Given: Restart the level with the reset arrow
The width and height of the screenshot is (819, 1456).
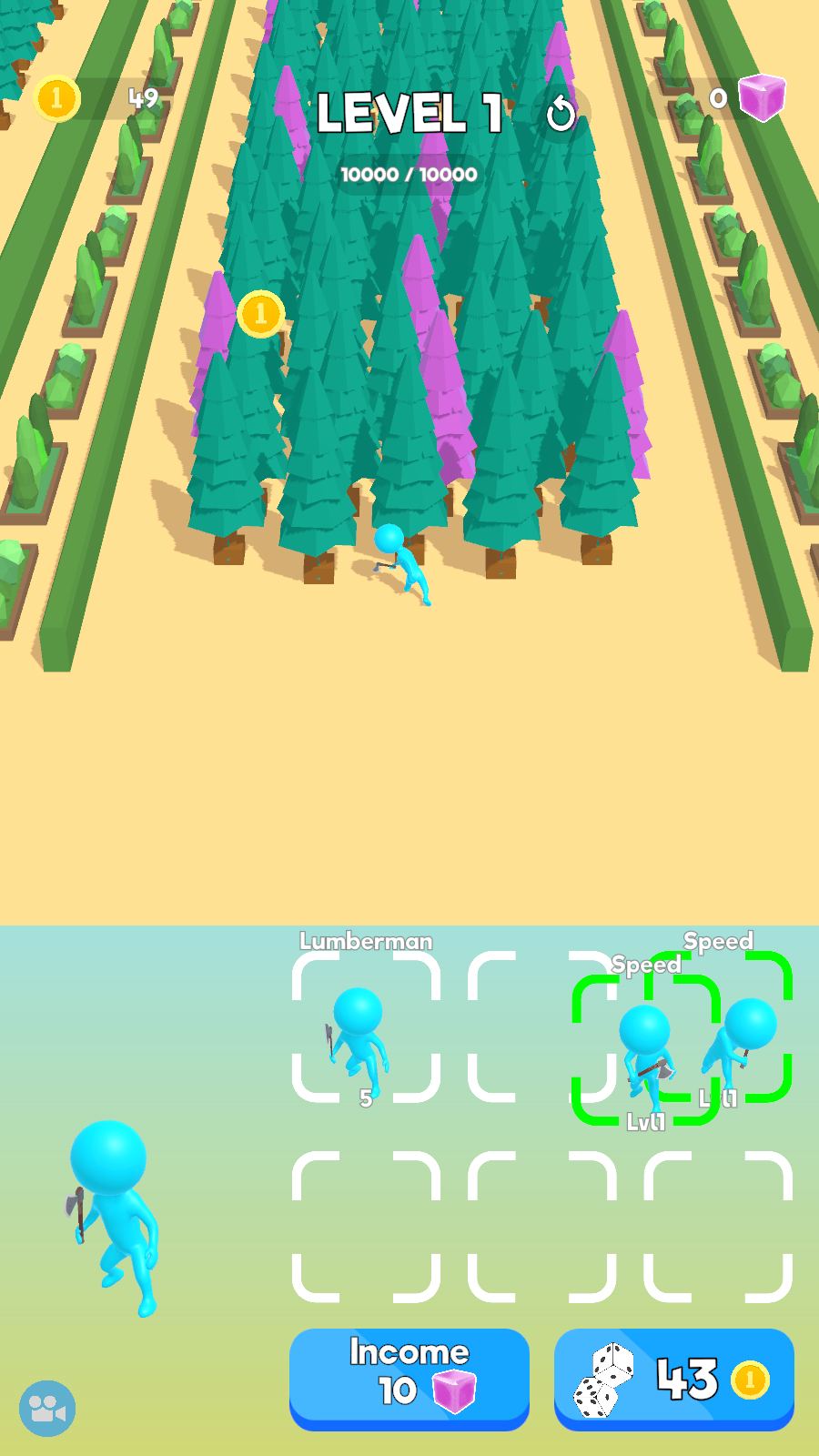Looking at the screenshot, I should pos(561,115).
